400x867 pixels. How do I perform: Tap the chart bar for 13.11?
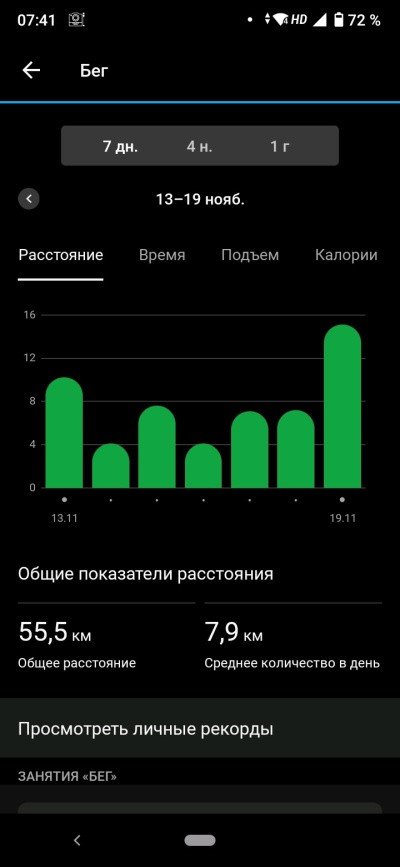click(x=64, y=432)
